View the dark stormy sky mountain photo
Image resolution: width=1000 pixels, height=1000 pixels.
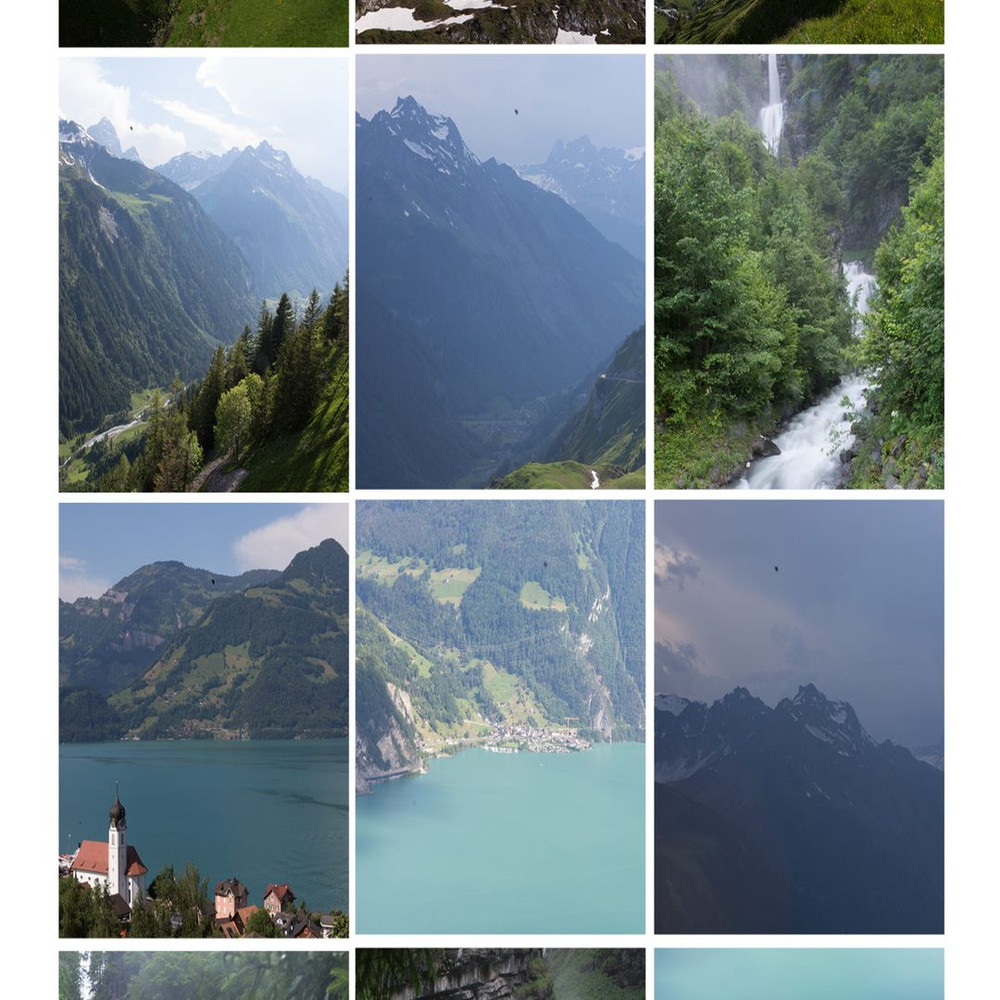tap(798, 717)
